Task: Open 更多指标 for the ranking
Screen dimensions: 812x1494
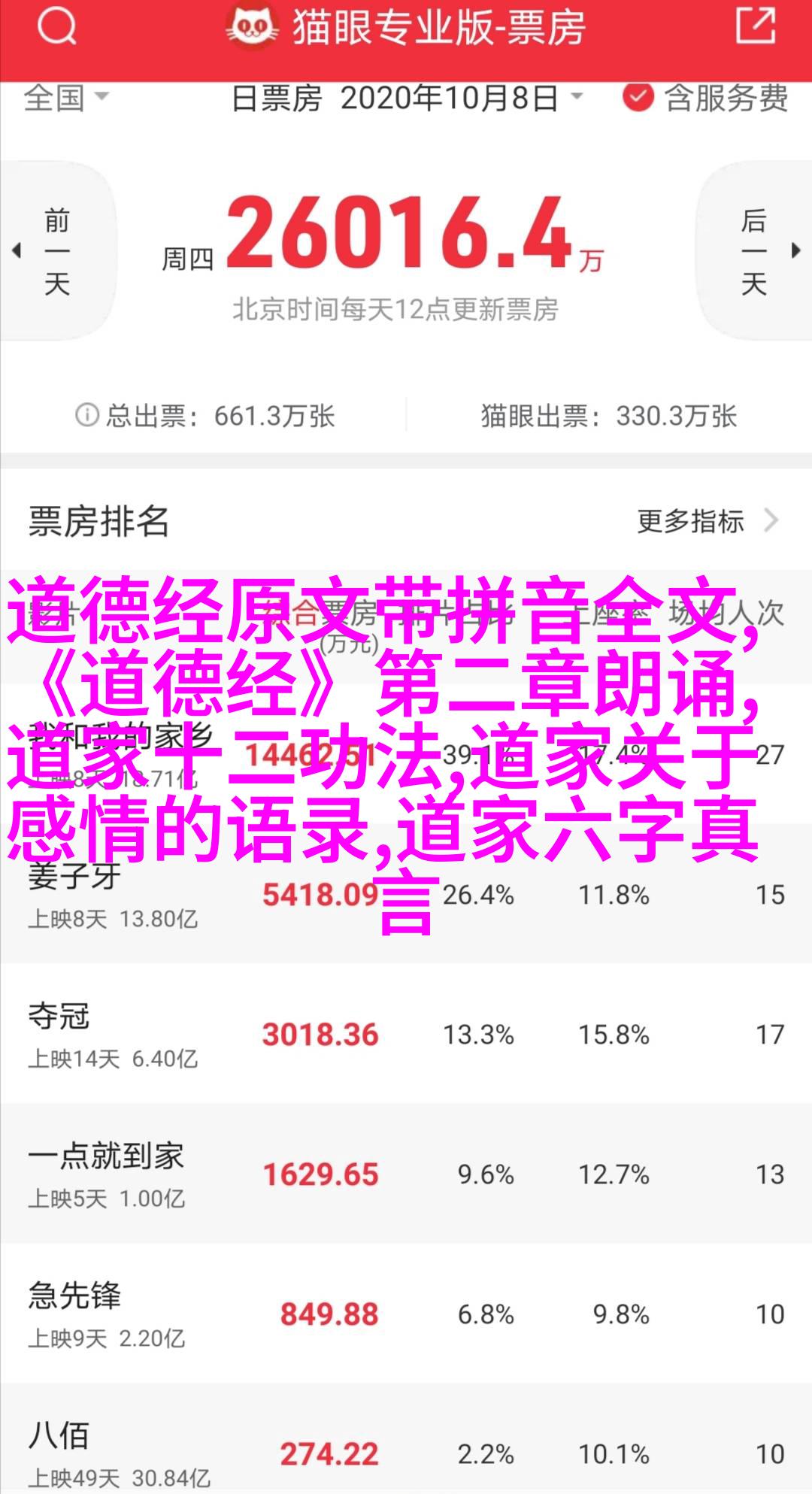Action: click(x=707, y=520)
